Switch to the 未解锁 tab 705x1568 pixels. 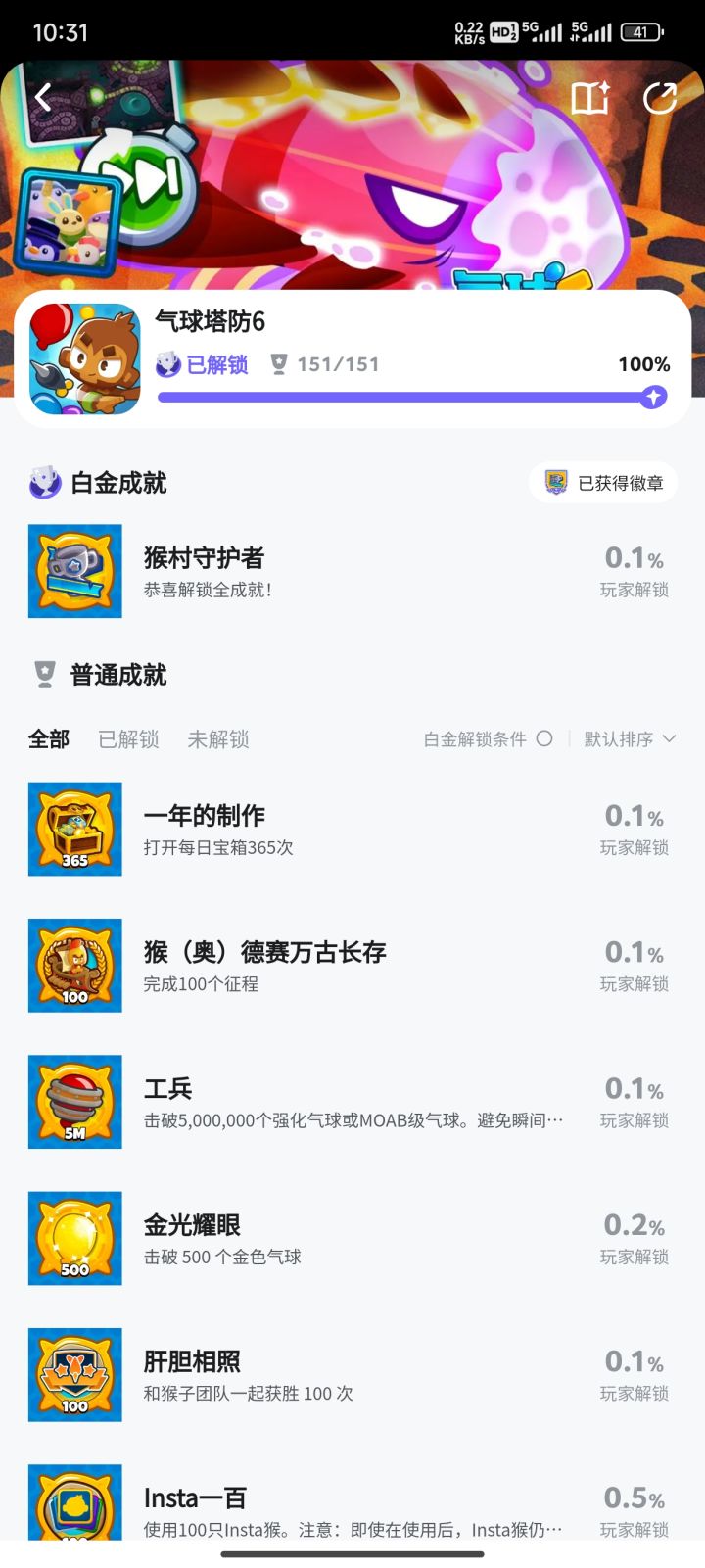tap(218, 739)
